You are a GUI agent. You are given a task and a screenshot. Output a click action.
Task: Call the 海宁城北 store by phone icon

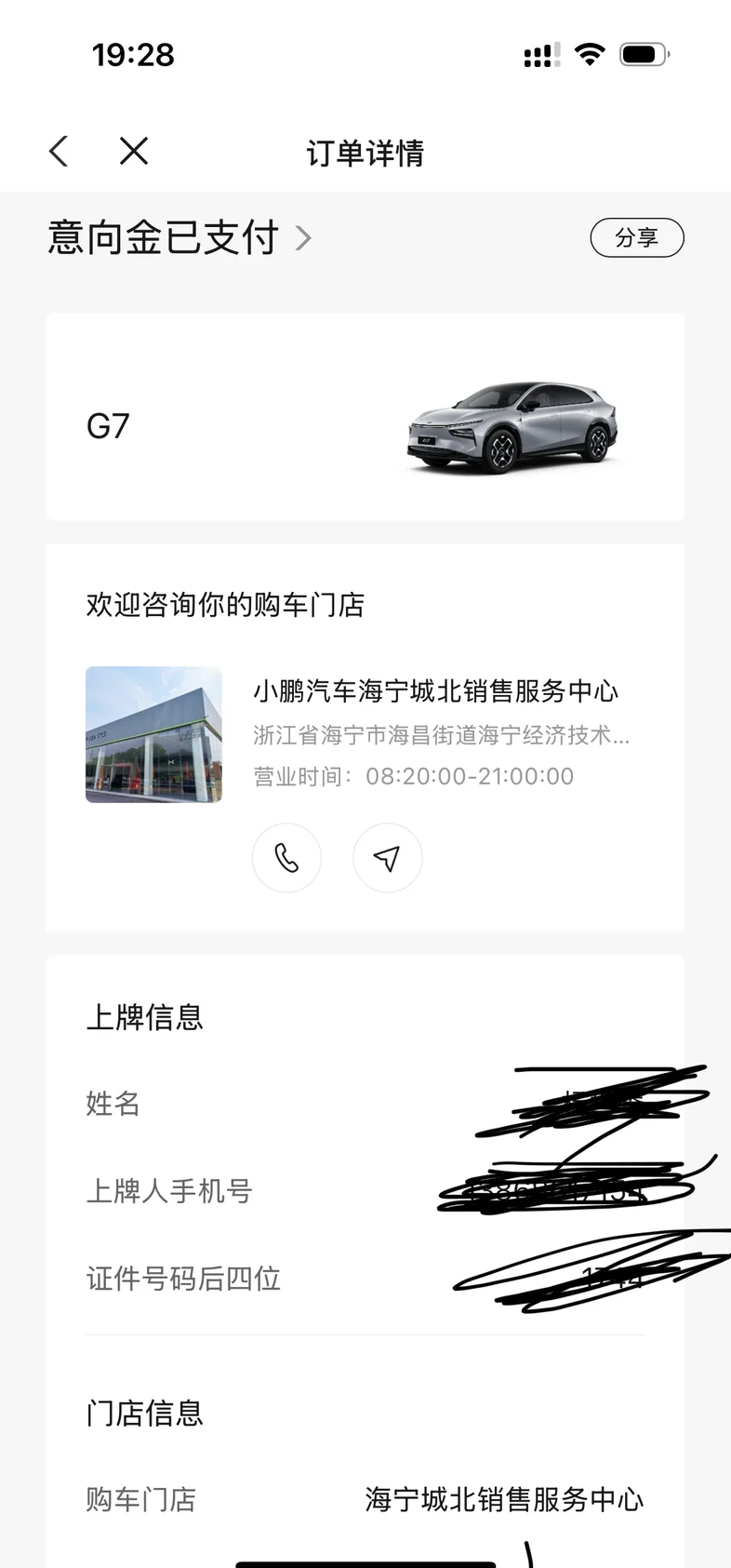point(286,858)
